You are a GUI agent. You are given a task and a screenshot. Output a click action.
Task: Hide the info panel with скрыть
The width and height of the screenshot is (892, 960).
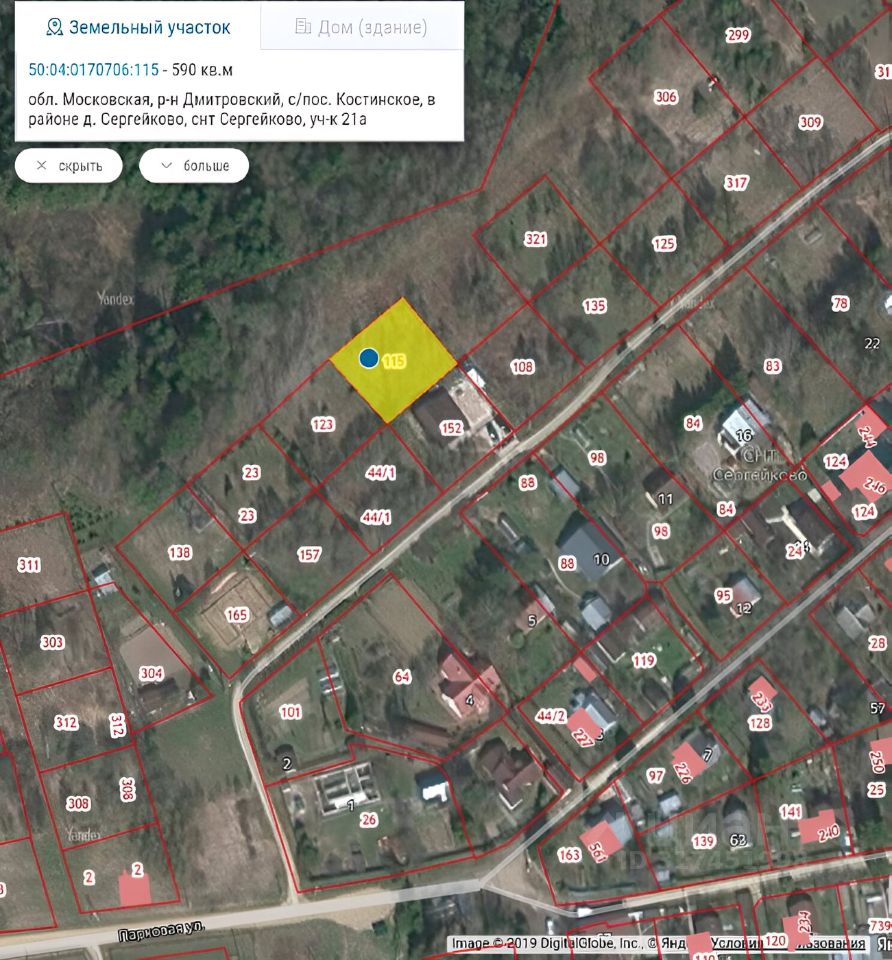click(69, 165)
